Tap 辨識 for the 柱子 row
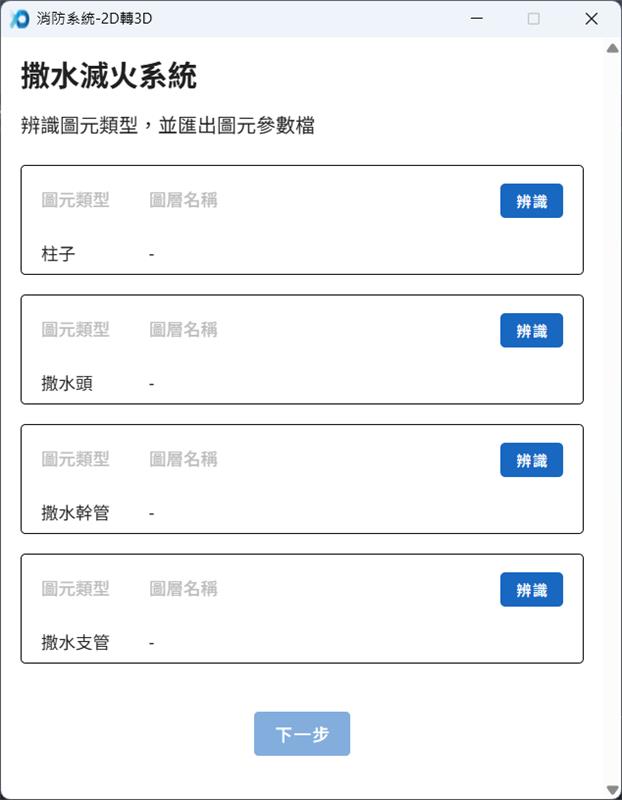The height and width of the screenshot is (800, 622). 531,201
